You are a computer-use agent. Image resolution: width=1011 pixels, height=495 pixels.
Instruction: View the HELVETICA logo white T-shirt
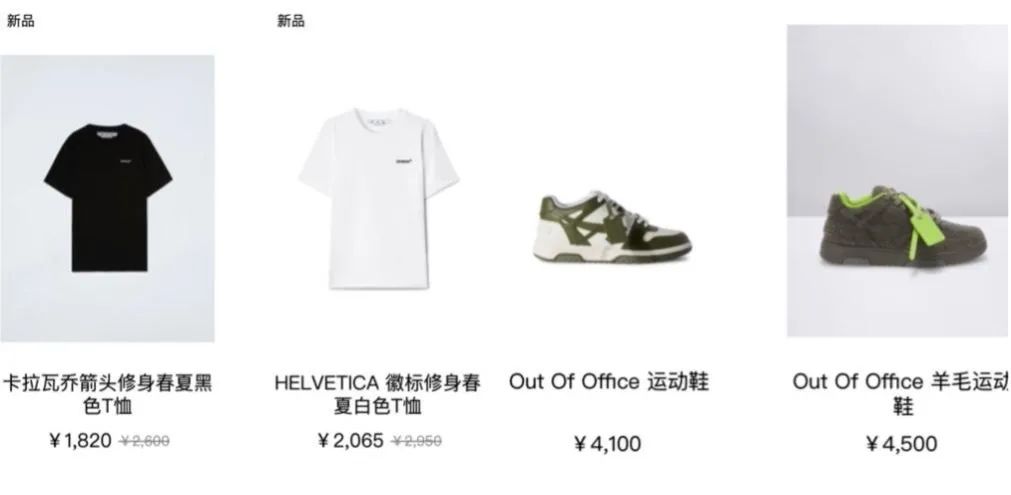click(x=379, y=198)
